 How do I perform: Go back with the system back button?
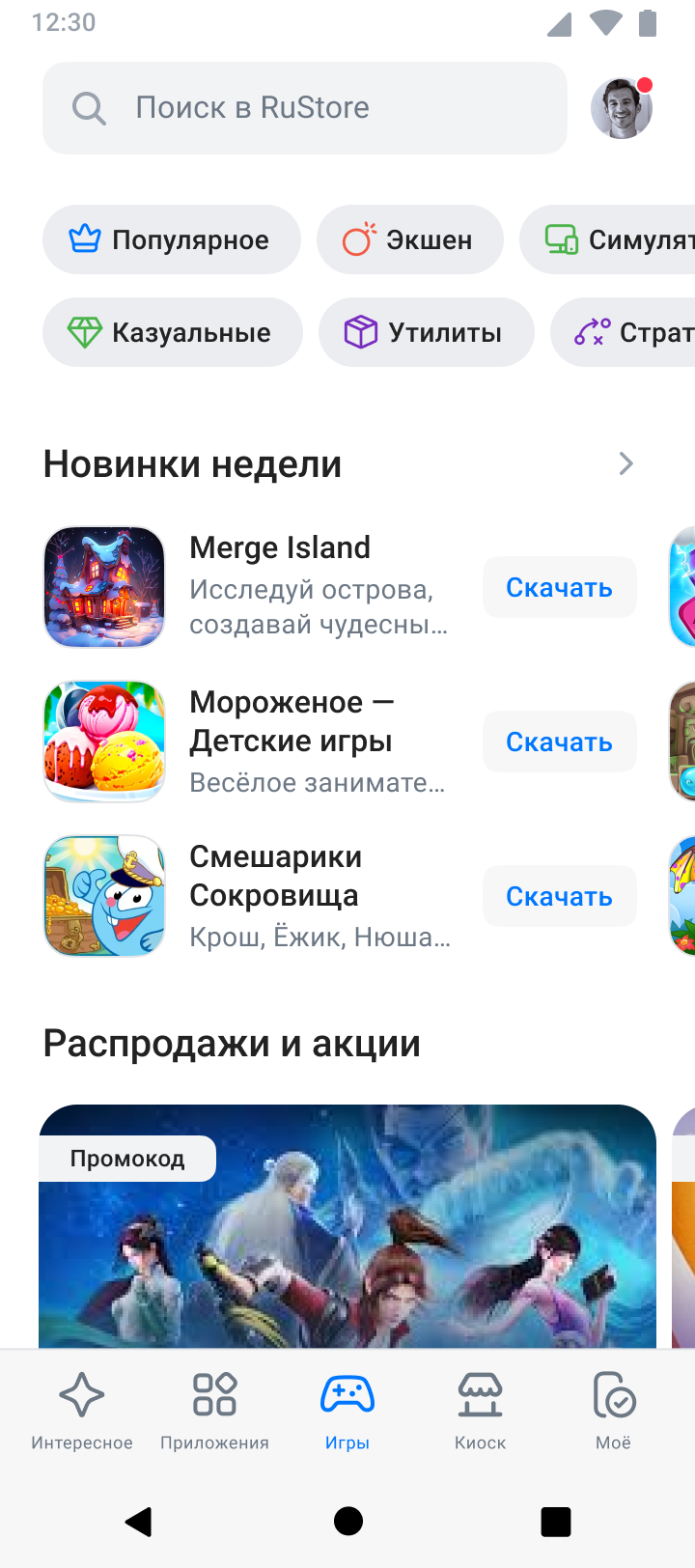point(139,1522)
